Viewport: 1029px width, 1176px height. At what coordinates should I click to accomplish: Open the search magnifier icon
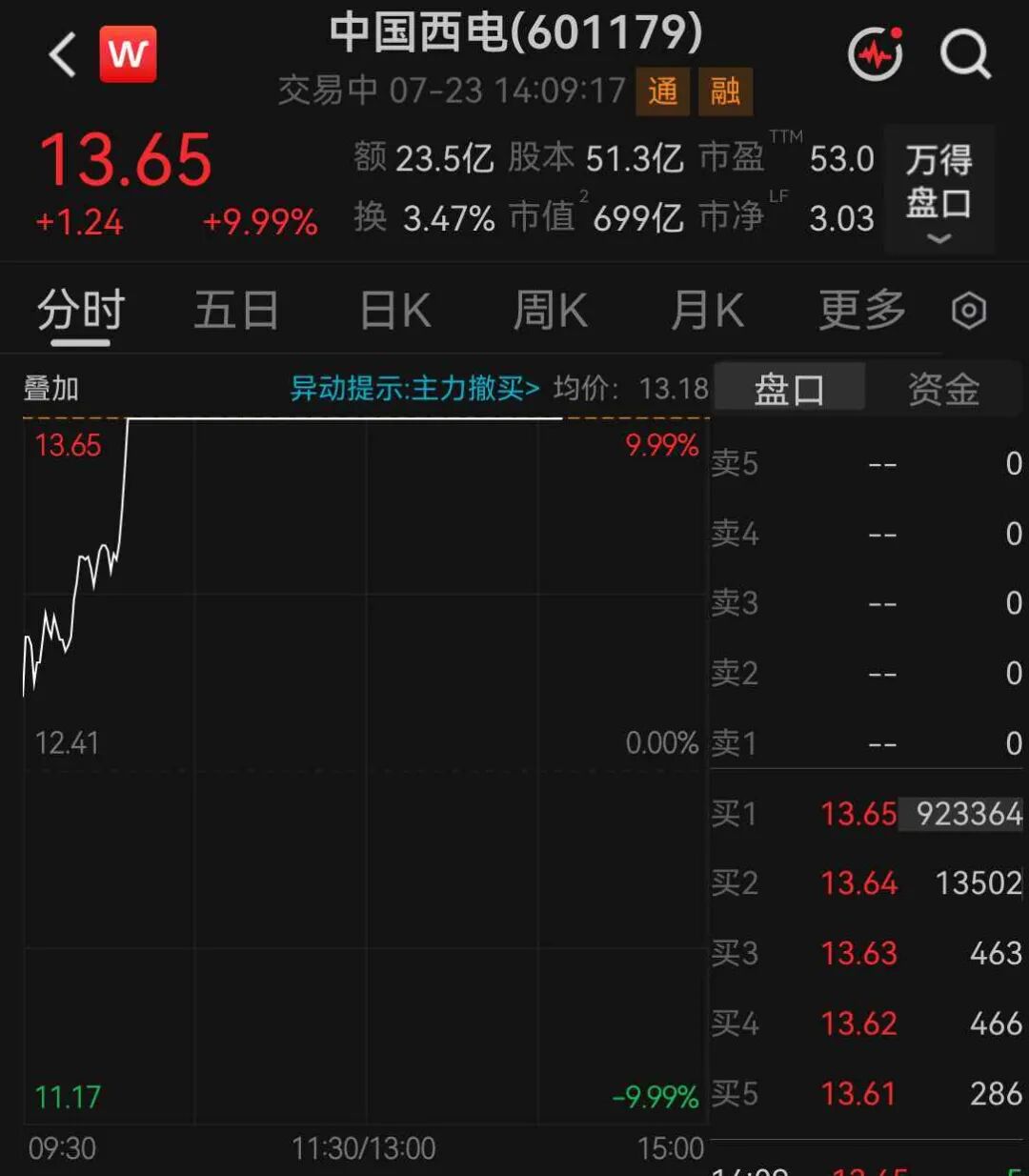(x=965, y=54)
